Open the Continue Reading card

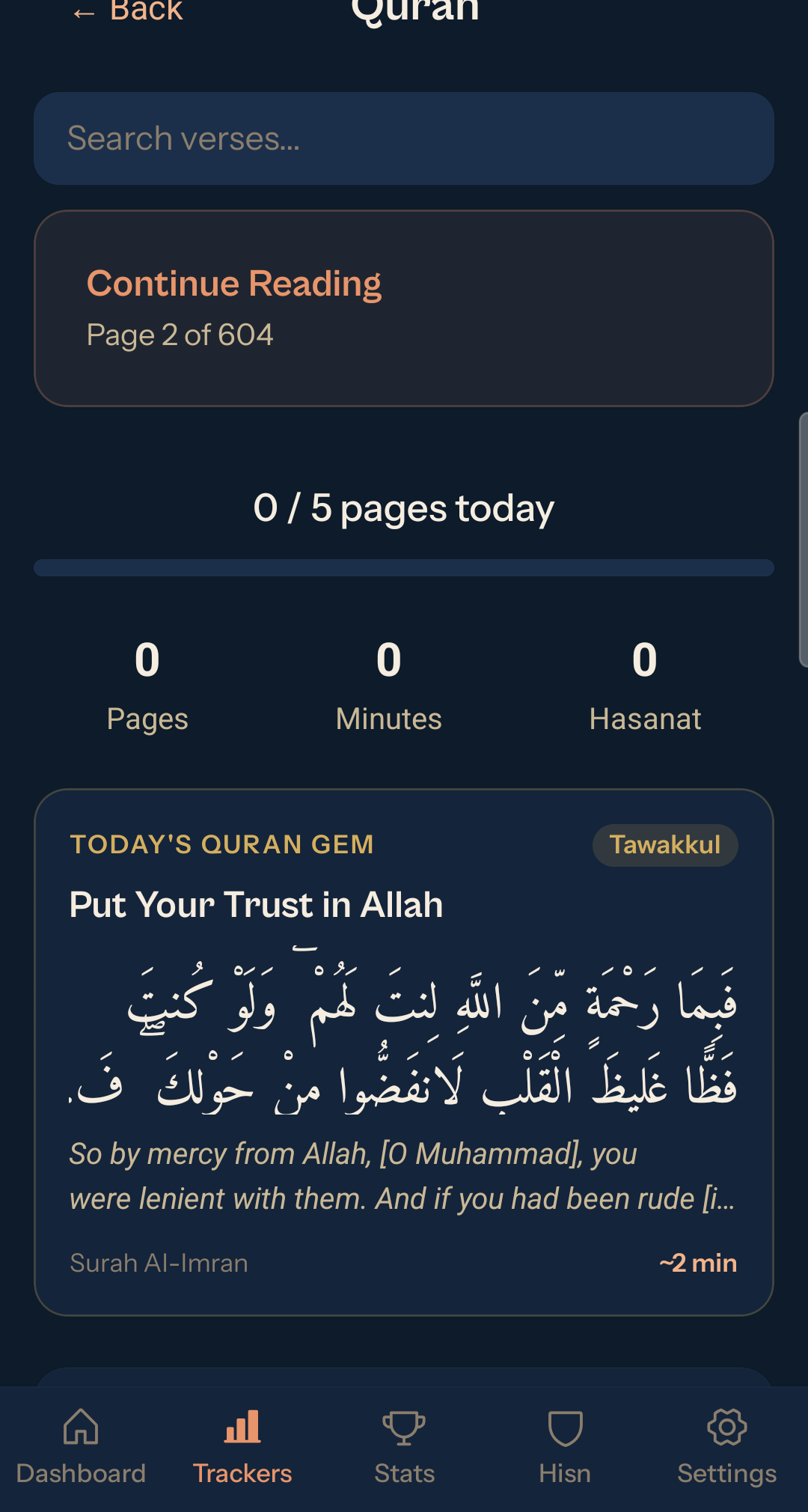(404, 307)
